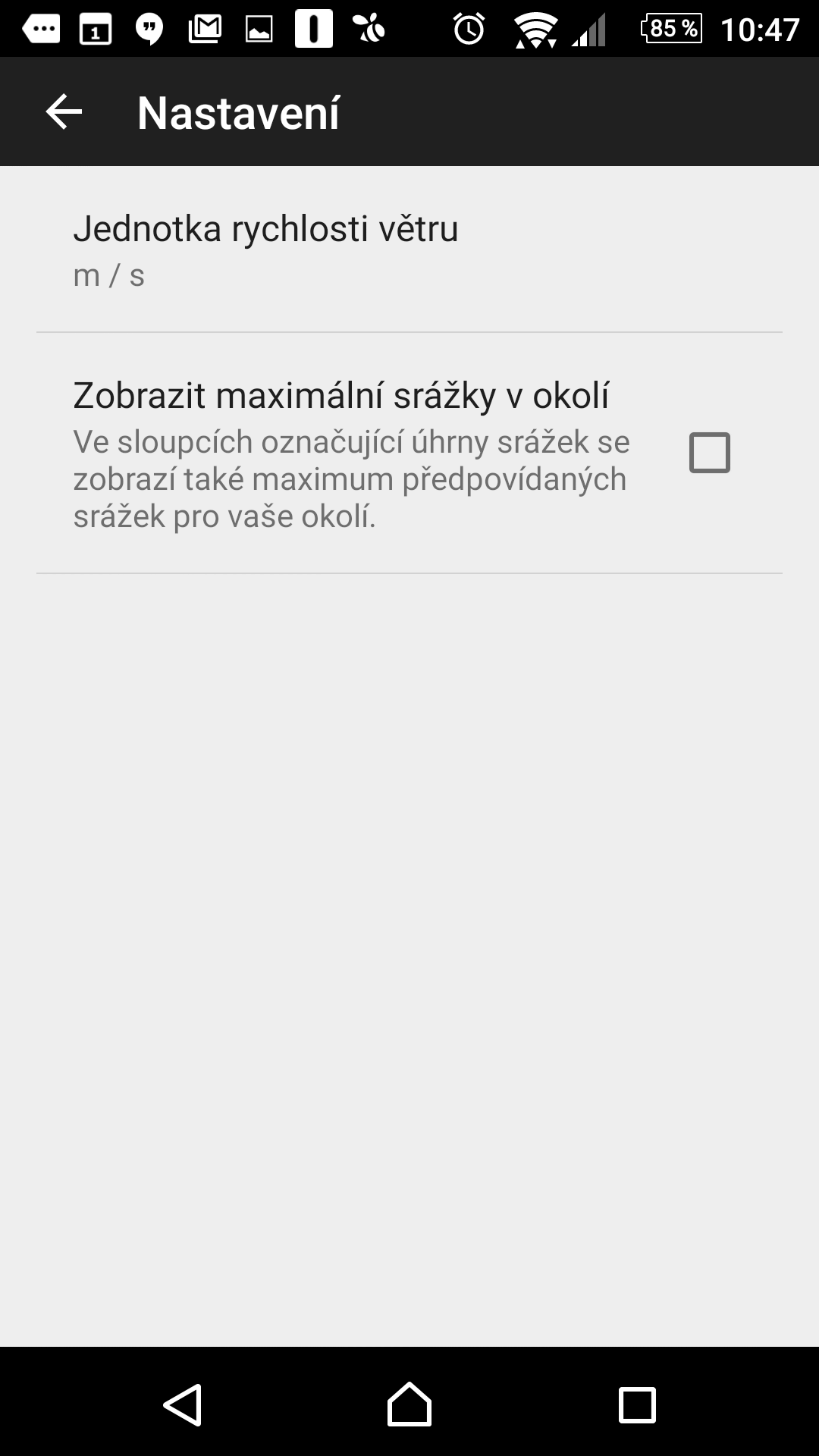This screenshot has width=819, height=1456.
Task: Enable Zobrazit maximální srážky v okolí checkbox
Action: (x=709, y=453)
